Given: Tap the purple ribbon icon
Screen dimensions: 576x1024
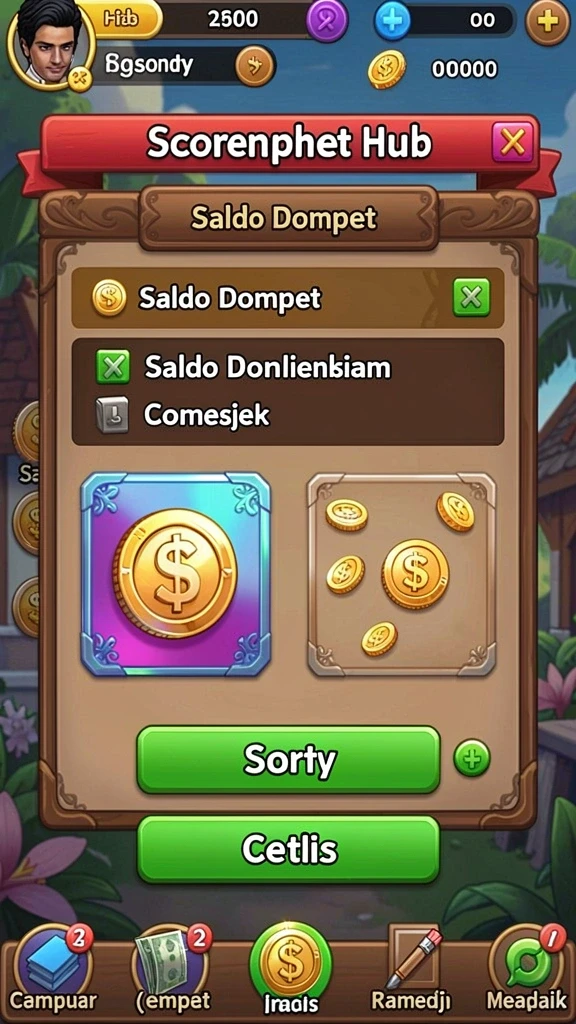Looking at the screenshot, I should coord(327,20).
